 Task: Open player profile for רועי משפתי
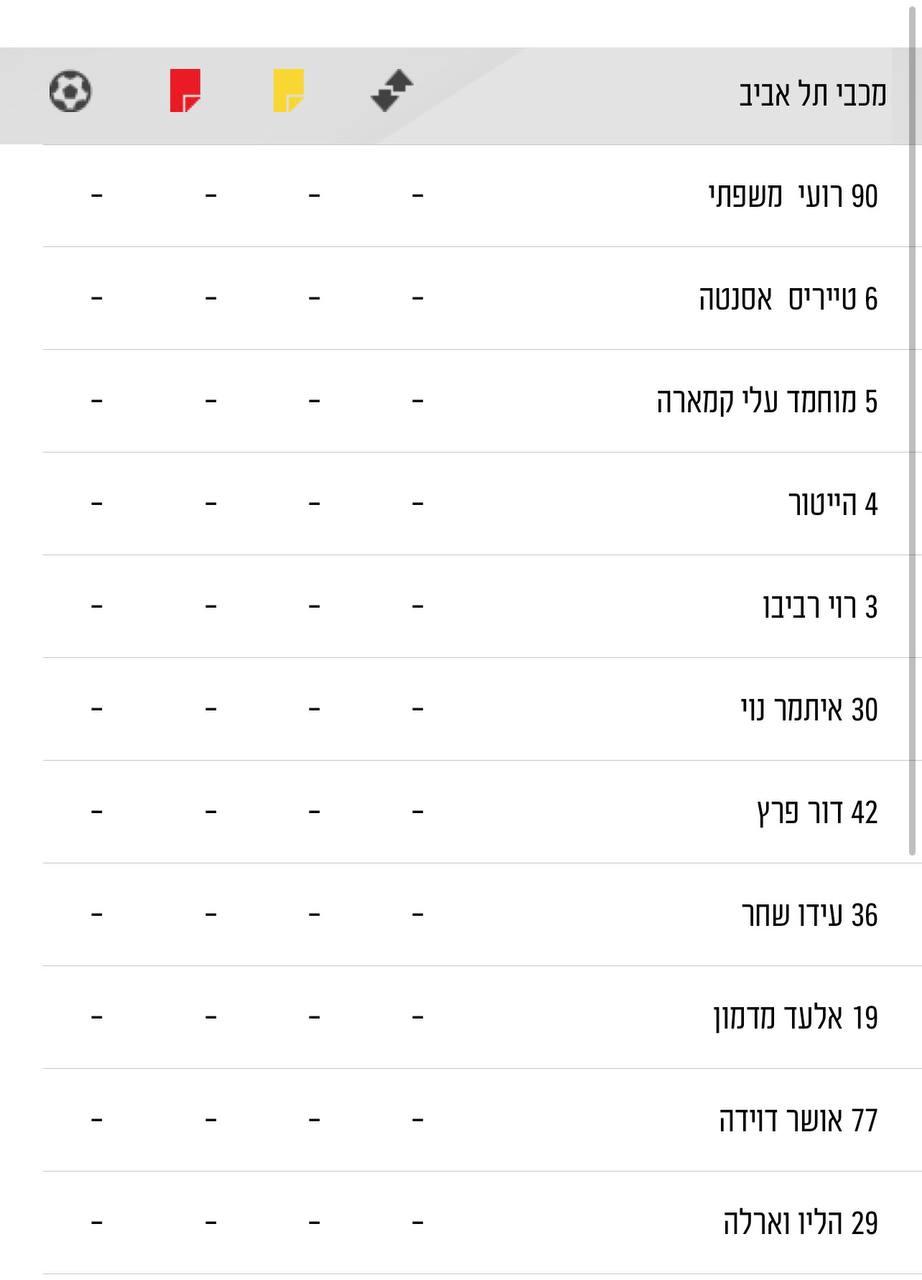pyautogui.click(x=790, y=196)
